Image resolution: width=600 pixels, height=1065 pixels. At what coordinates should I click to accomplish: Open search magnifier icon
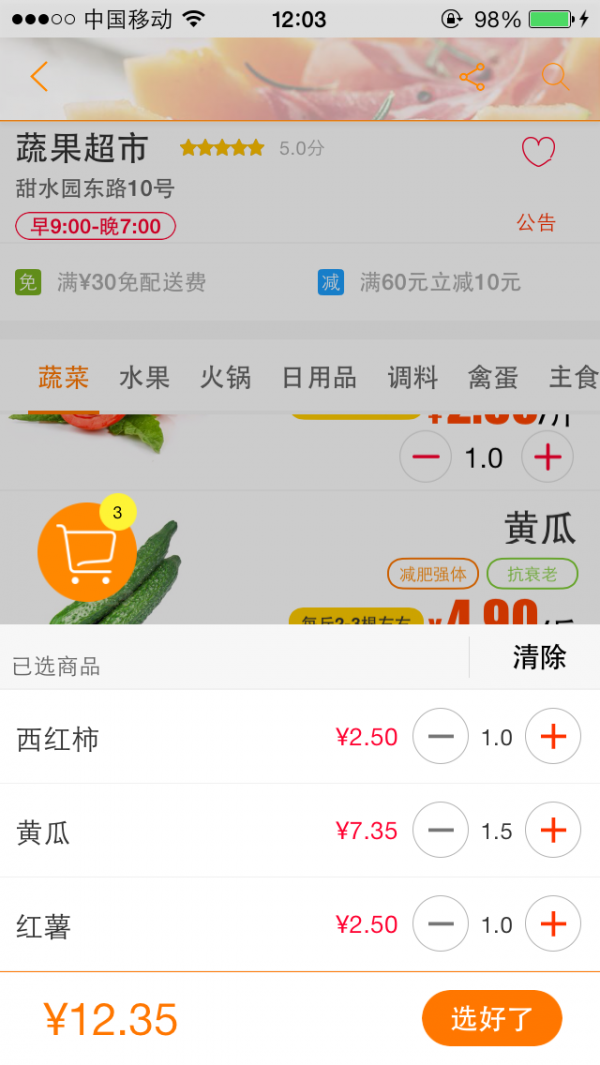pyautogui.click(x=555, y=77)
